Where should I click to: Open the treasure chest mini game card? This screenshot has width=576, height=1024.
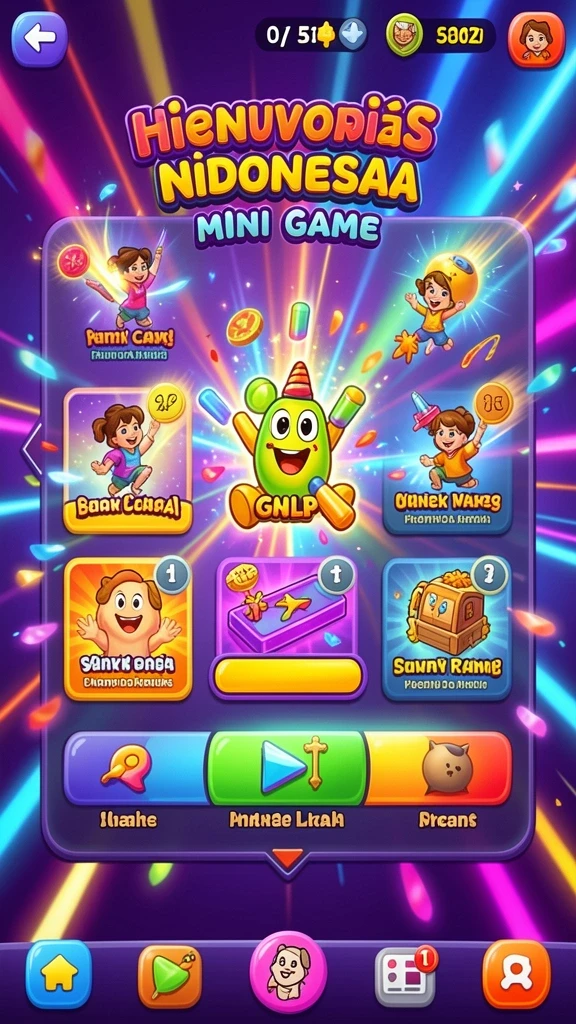click(447, 628)
